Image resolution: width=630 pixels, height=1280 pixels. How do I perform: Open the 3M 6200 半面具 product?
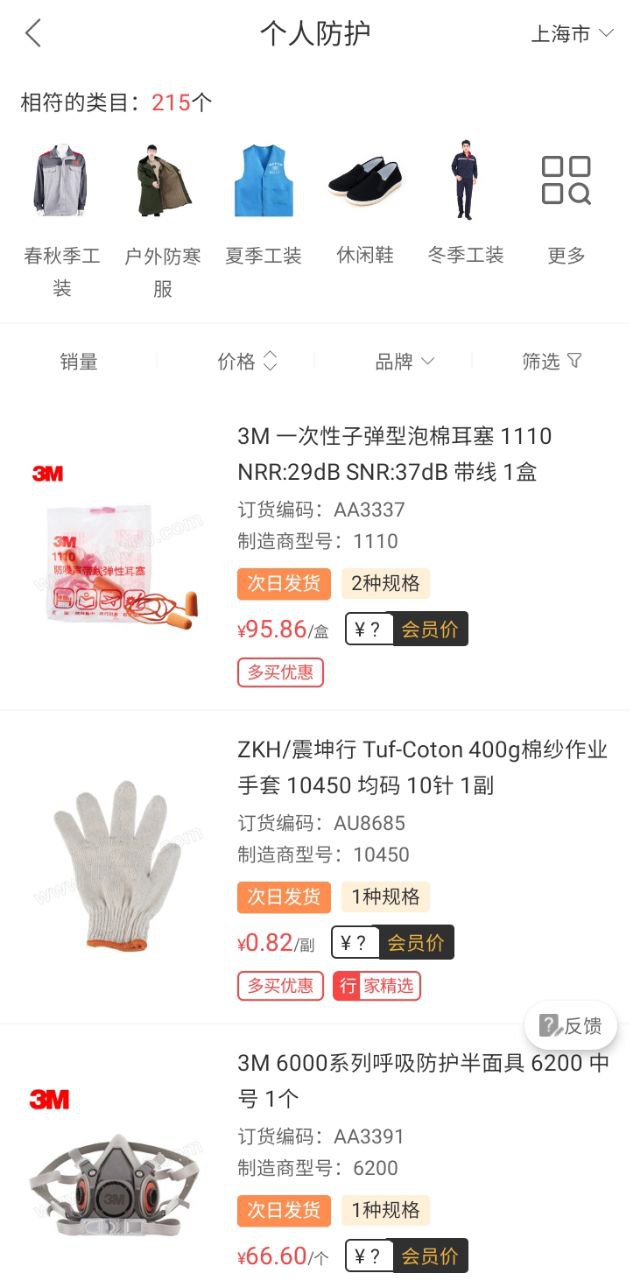422,1080
